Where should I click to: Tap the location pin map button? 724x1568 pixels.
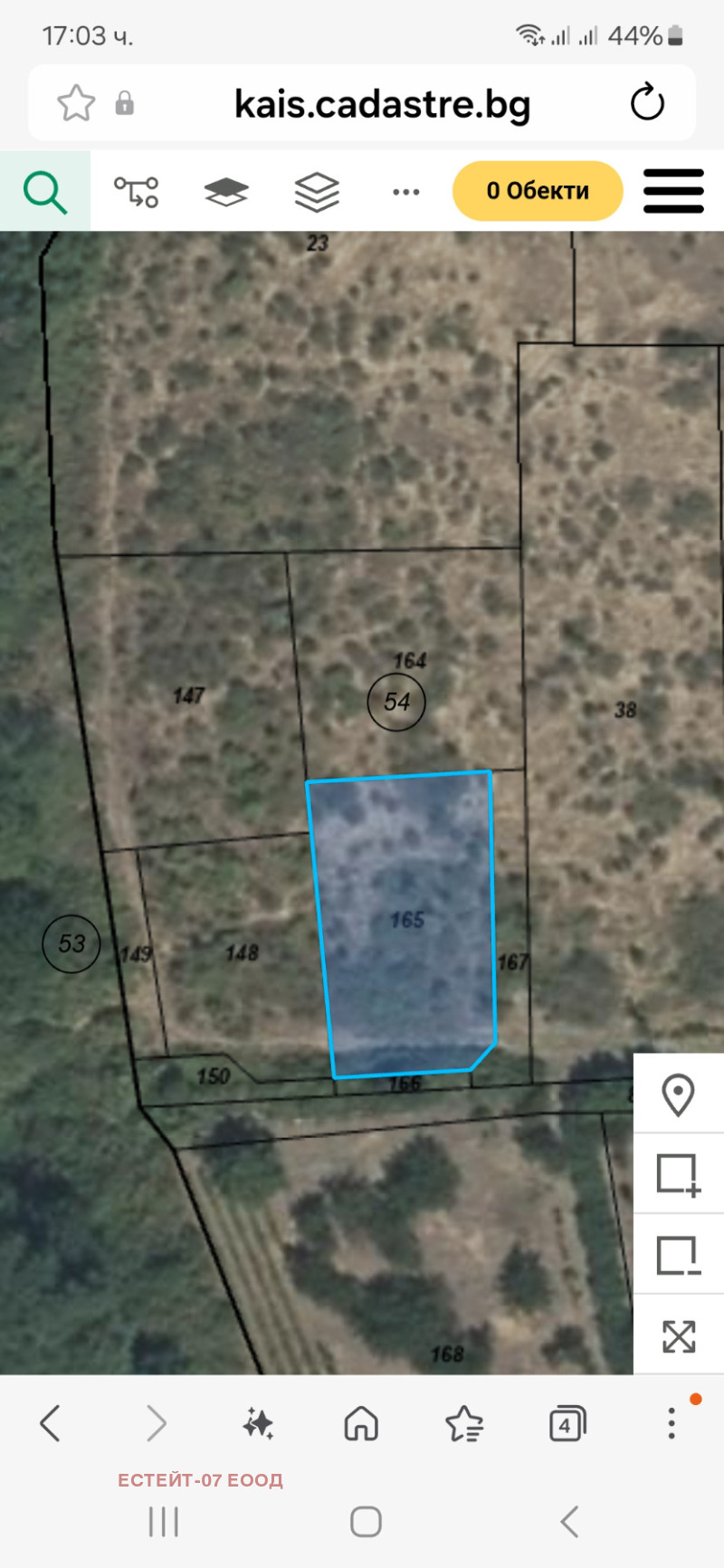[x=678, y=1095]
